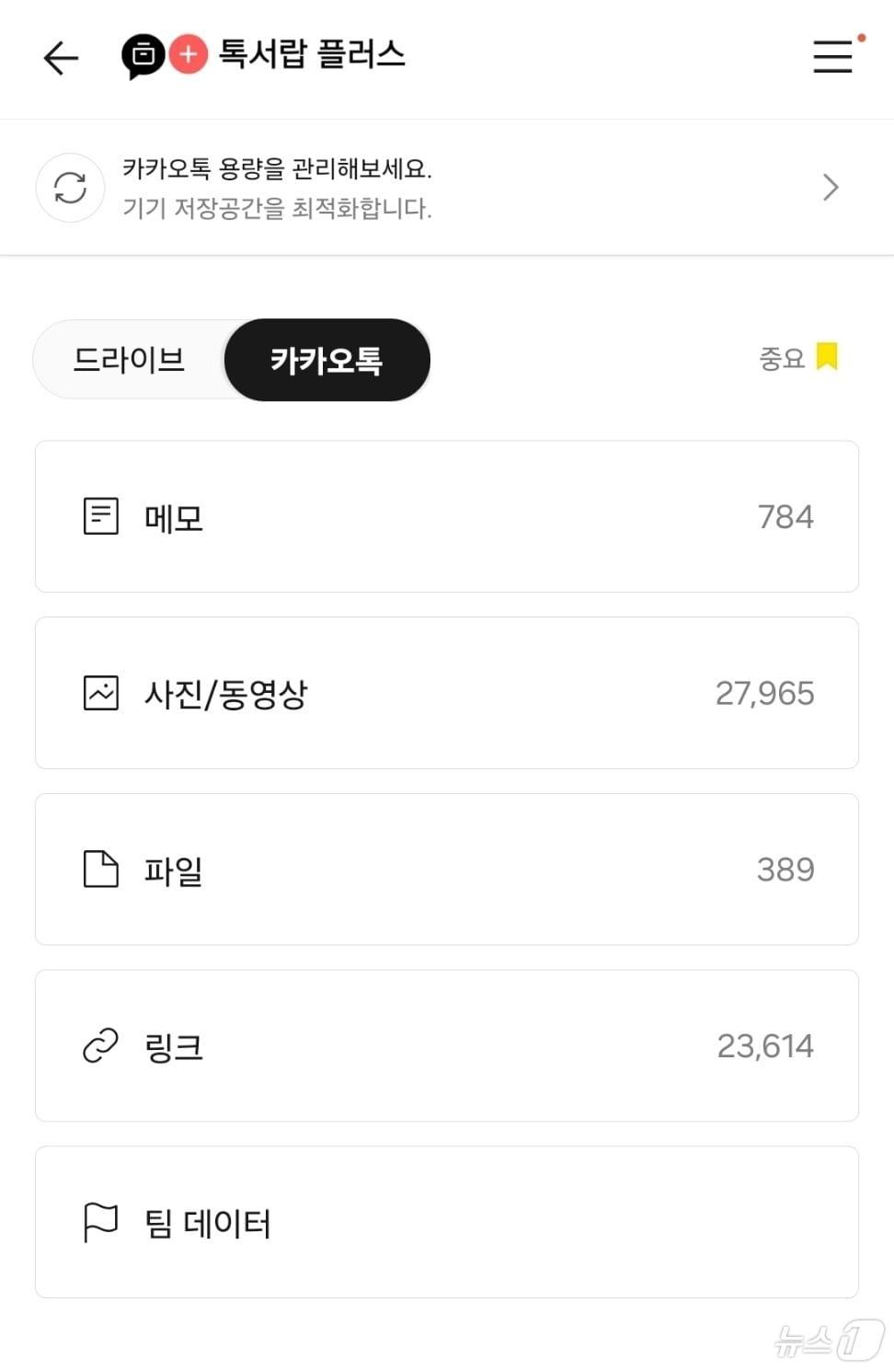Open the KakaoTalk storage management banner
Viewport: 894px width, 1372px height.
point(447,188)
